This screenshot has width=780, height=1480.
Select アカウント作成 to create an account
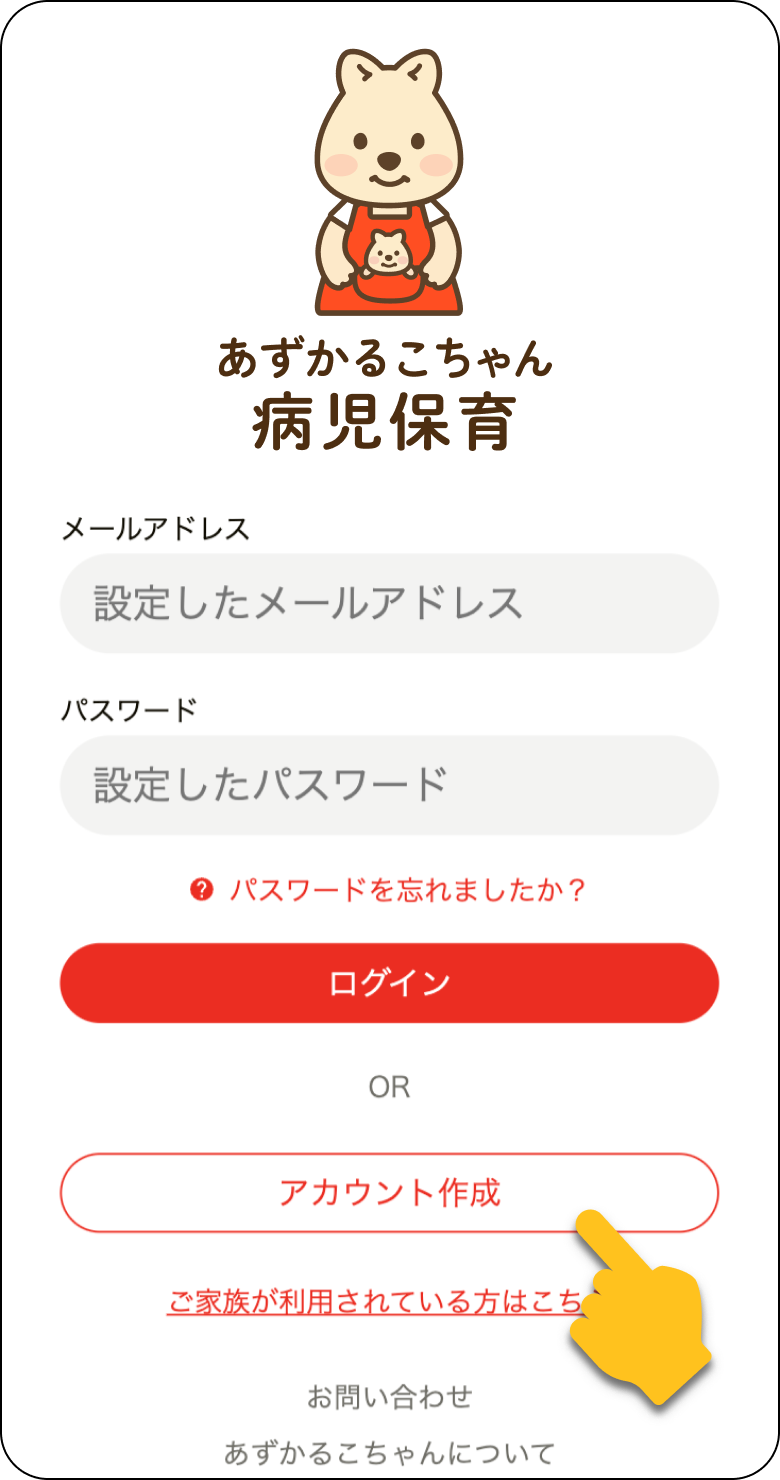[388, 1192]
